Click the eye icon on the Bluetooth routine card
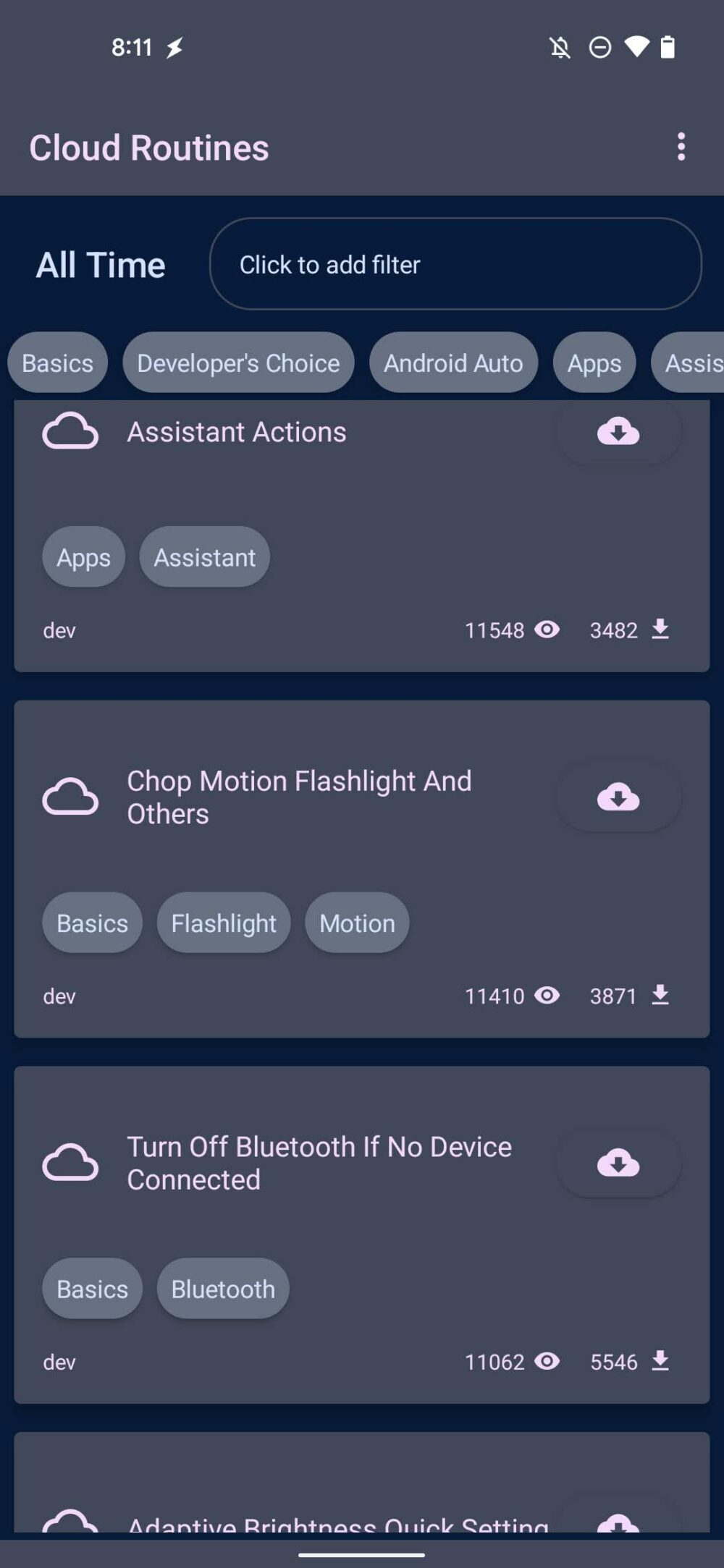The width and height of the screenshot is (724, 1568). click(547, 1362)
